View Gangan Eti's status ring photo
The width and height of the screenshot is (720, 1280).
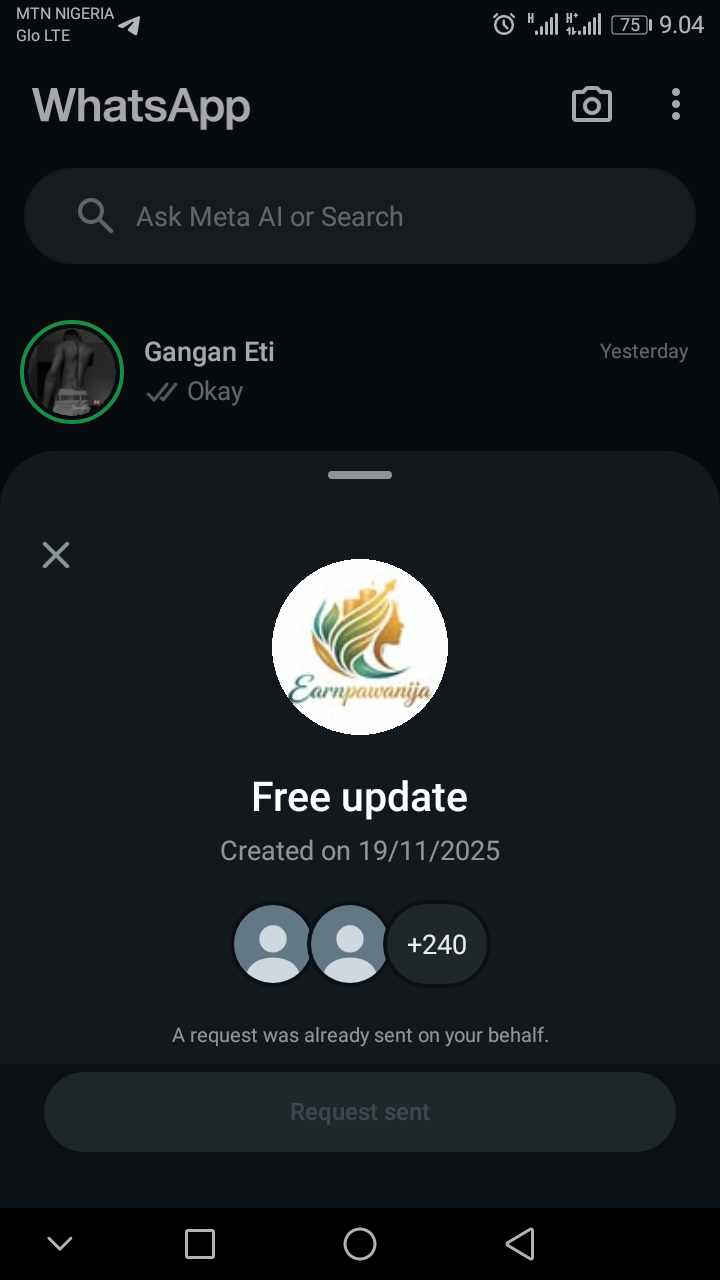click(x=72, y=372)
